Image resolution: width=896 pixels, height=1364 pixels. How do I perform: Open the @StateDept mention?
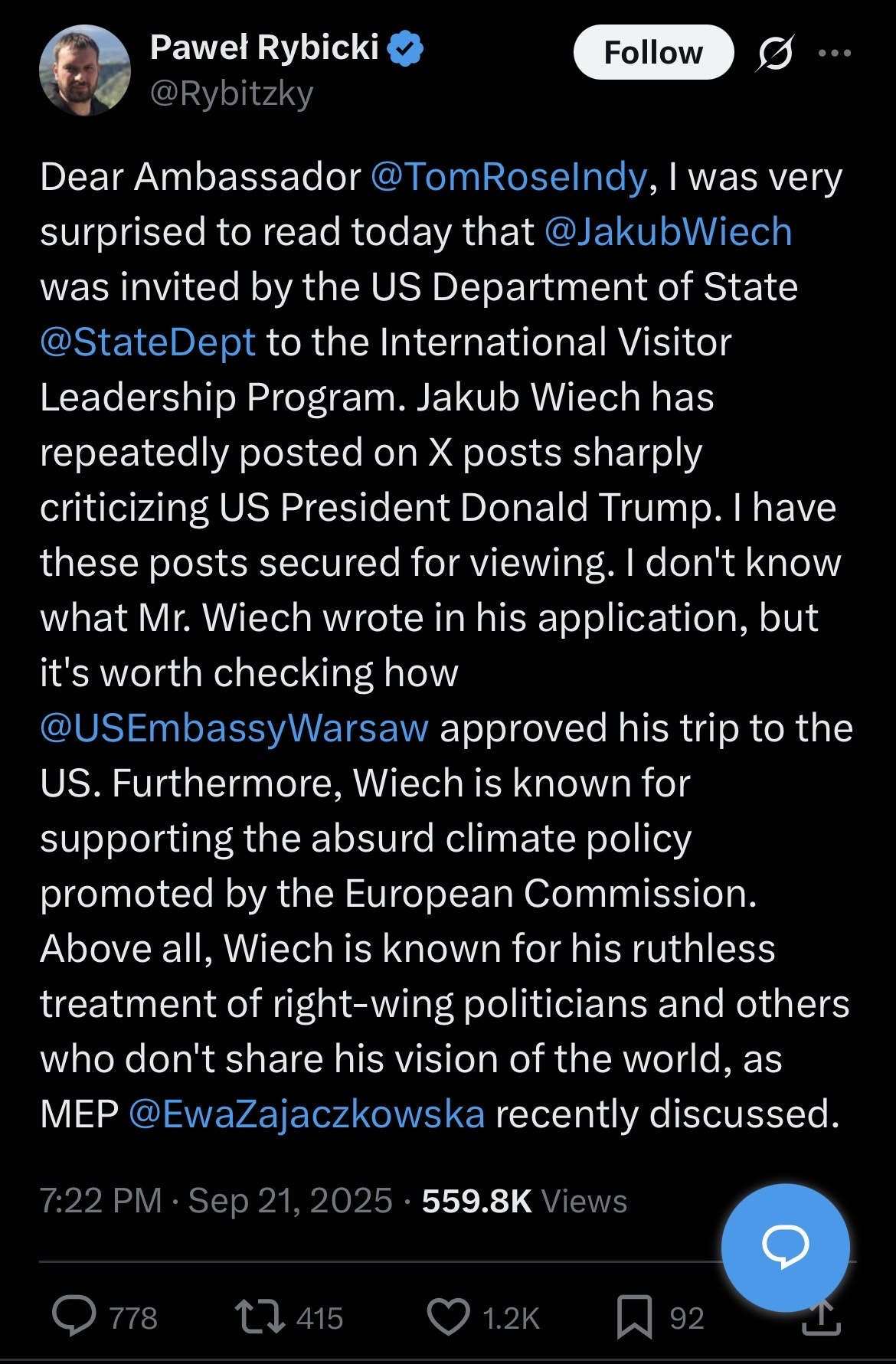pyautogui.click(x=148, y=342)
